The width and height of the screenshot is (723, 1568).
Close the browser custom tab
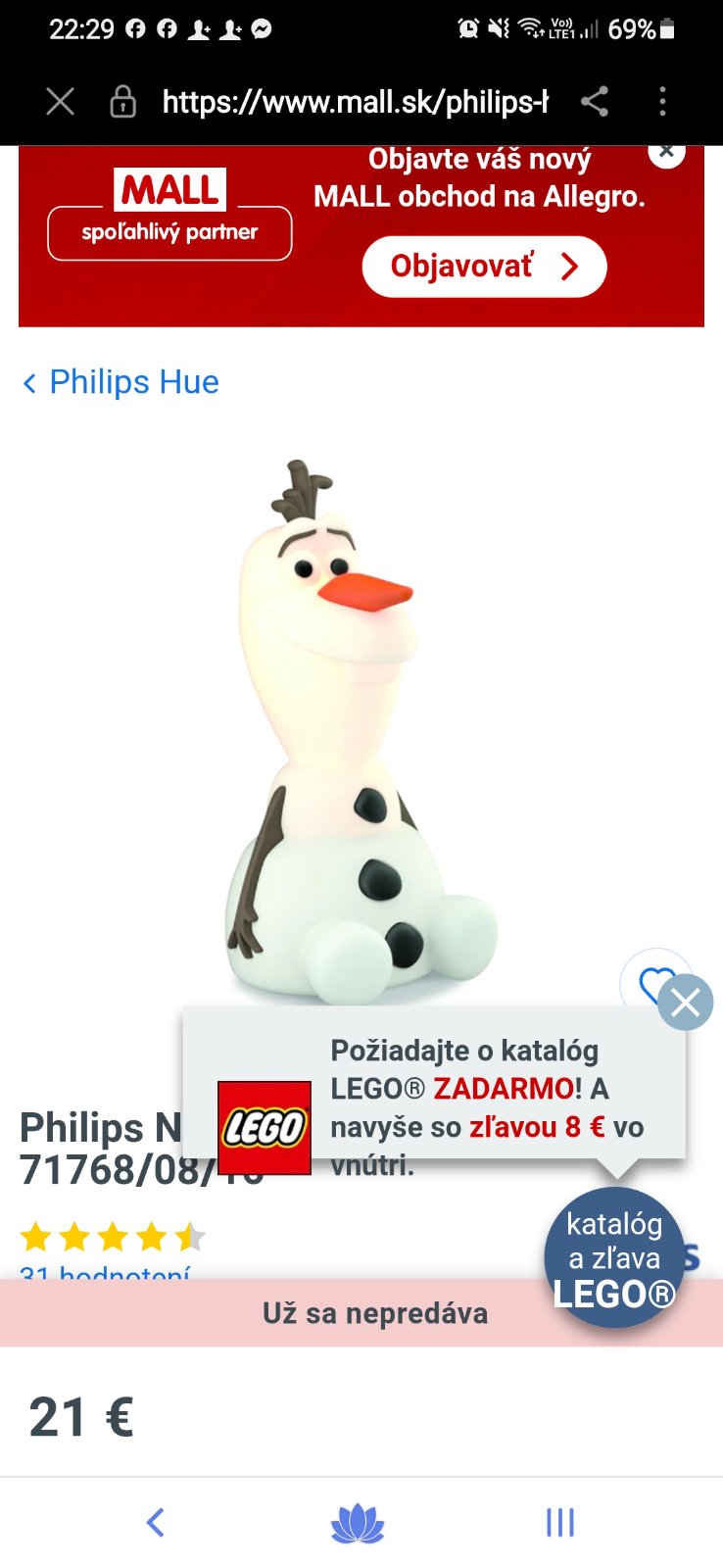(60, 101)
